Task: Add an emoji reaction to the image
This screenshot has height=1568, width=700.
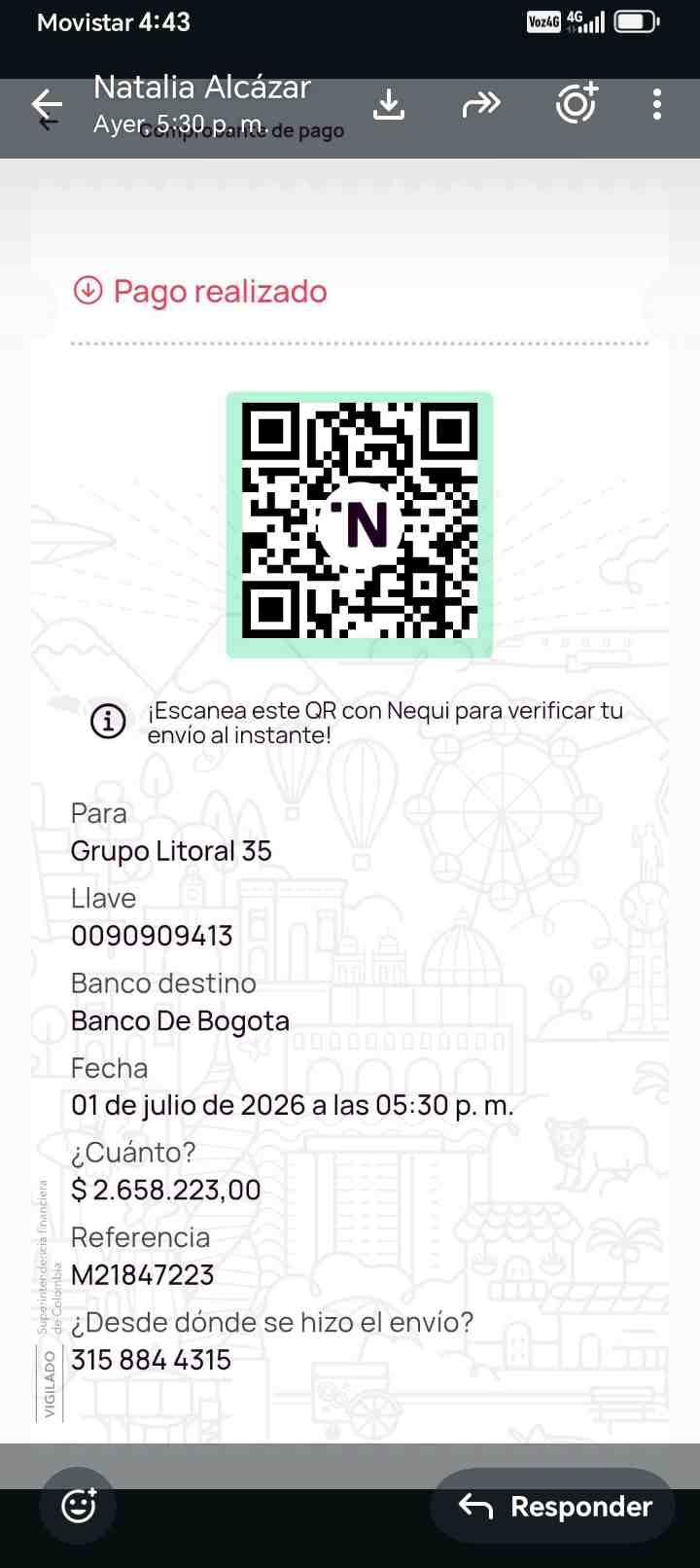Action: click(x=78, y=1506)
